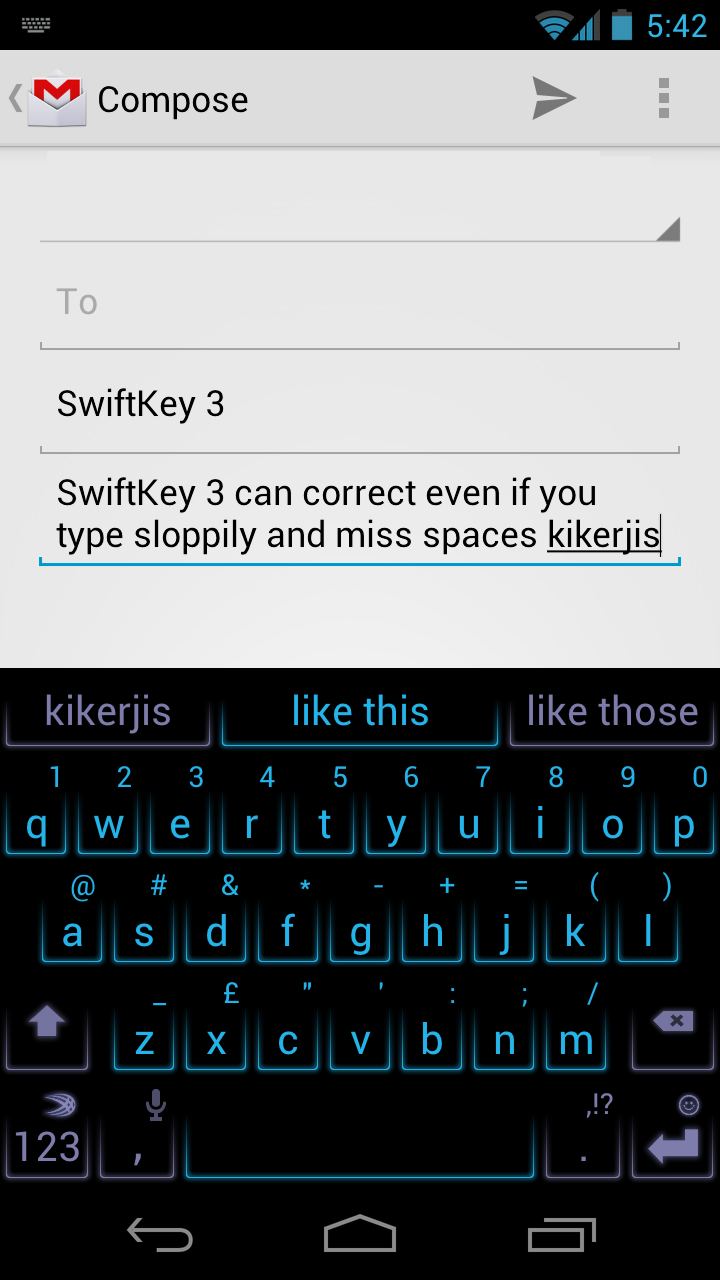Screen dimensions: 720x1280
Task: Keep the typed word 'kikerjis'
Action: (x=108, y=713)
